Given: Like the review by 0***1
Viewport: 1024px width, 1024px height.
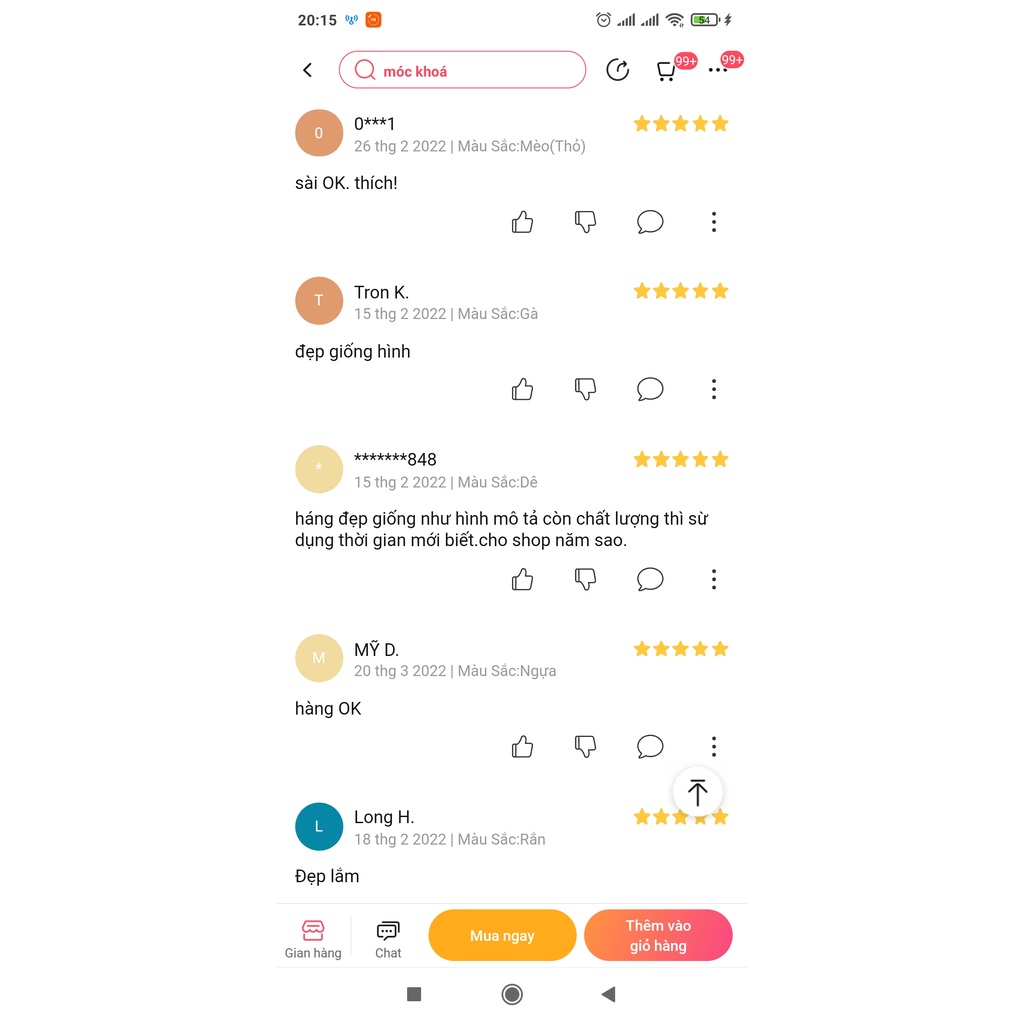Looking at the screenshot, I should [x=522, y=222].
